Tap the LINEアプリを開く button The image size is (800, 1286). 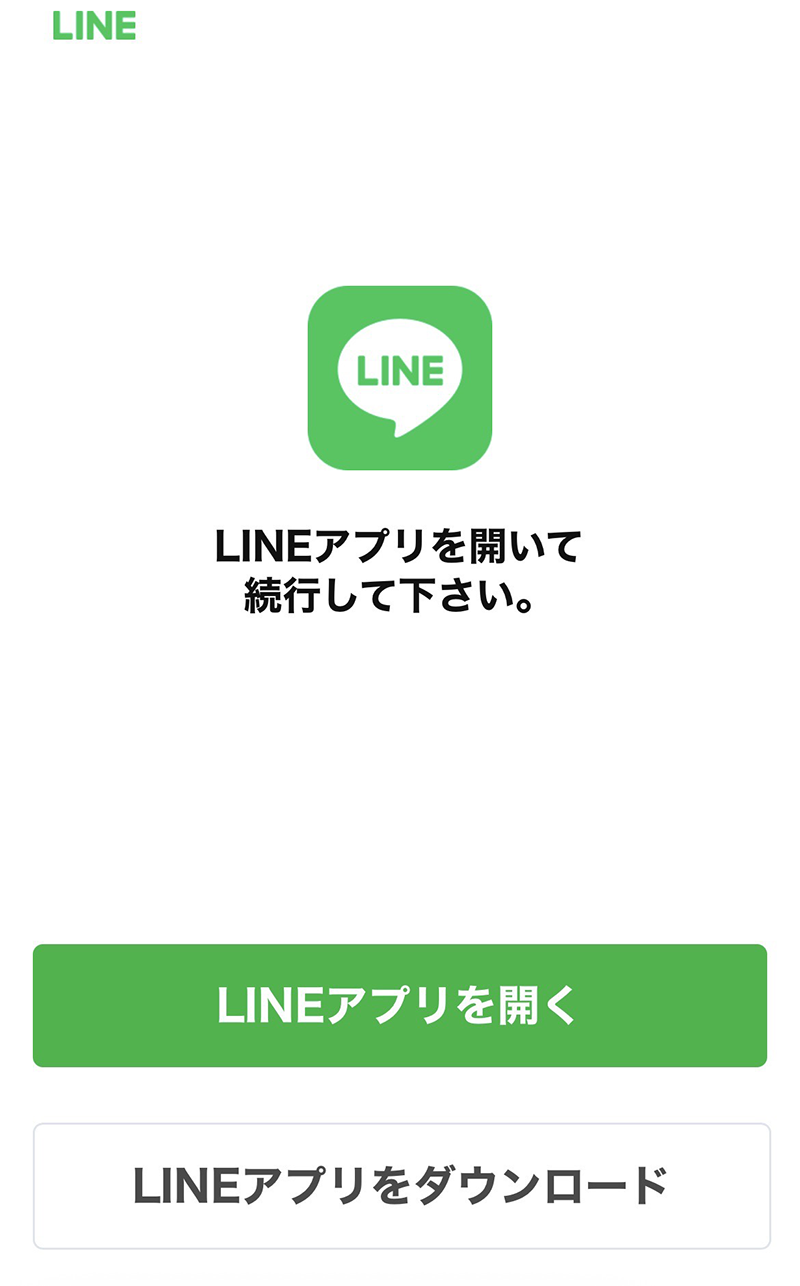400,1005
